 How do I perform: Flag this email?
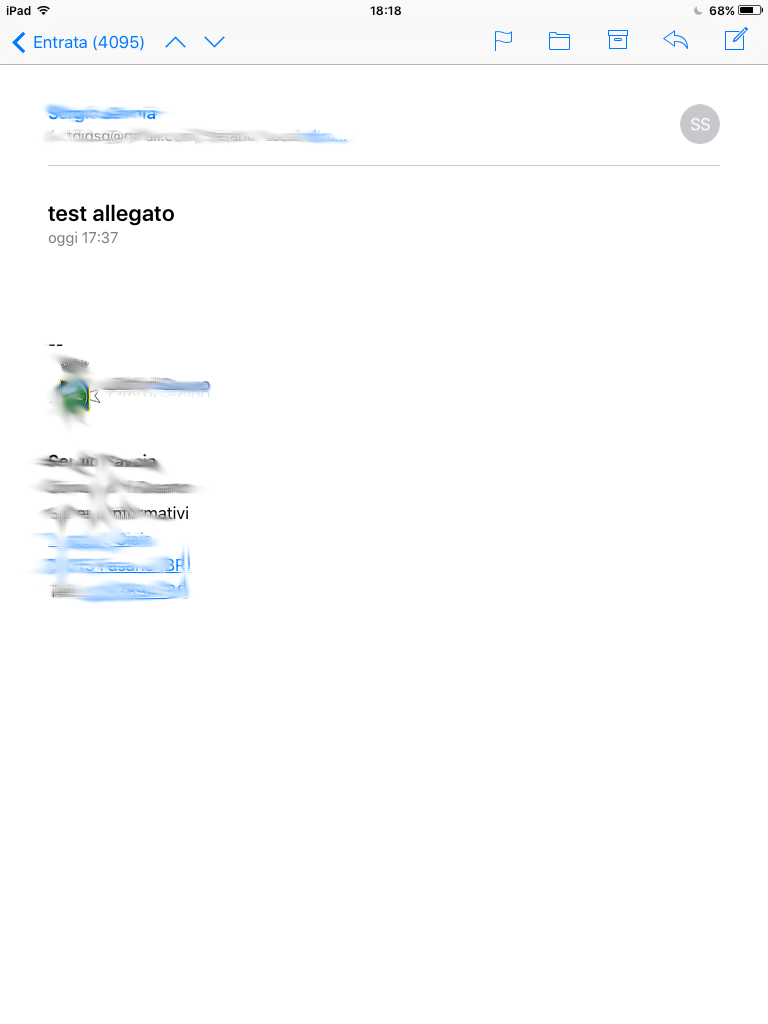point(503,41)
